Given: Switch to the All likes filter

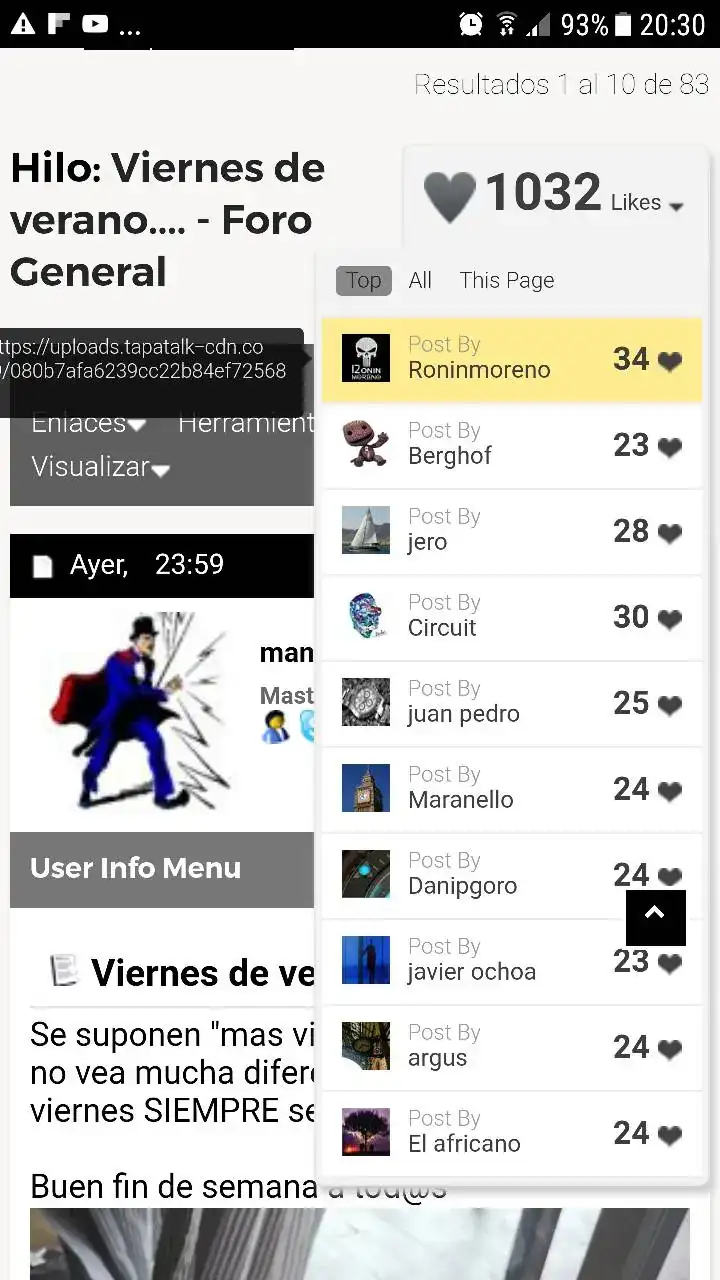Looking at the screenshot, I should pyautogui.click(x=420, y=281).
